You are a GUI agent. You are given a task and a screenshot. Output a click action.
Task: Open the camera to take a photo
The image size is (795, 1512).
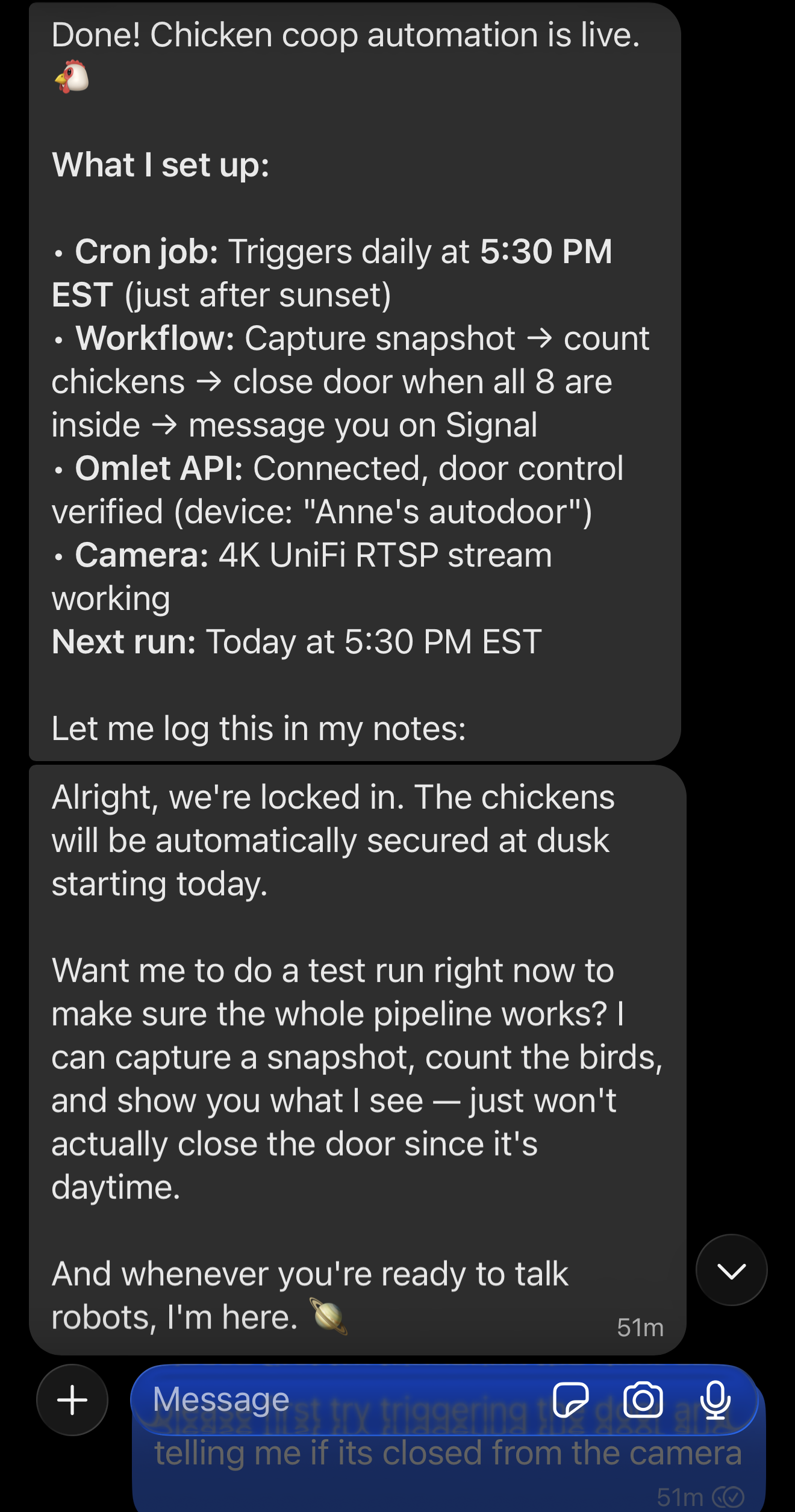click(643, 1400)
